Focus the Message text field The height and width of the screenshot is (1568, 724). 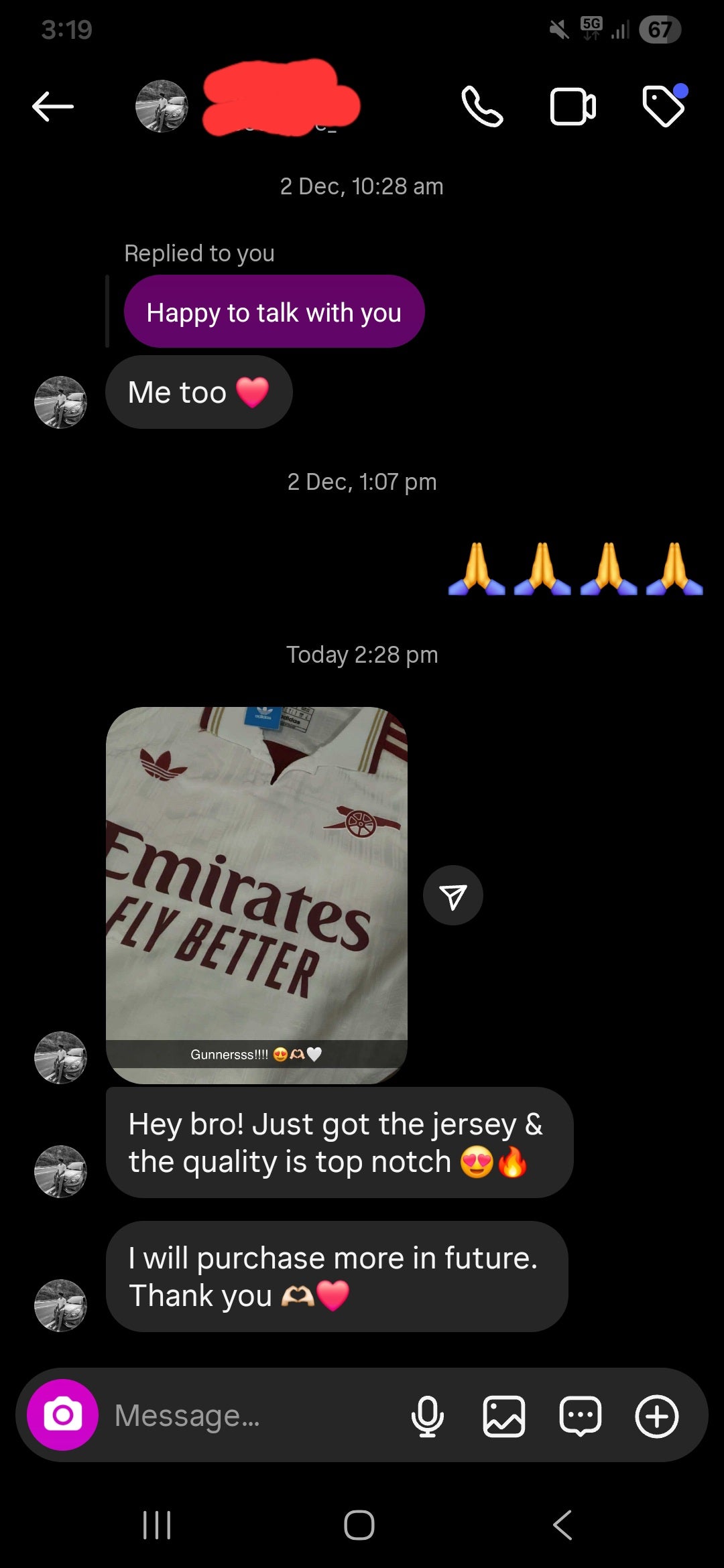point(255,1416)
